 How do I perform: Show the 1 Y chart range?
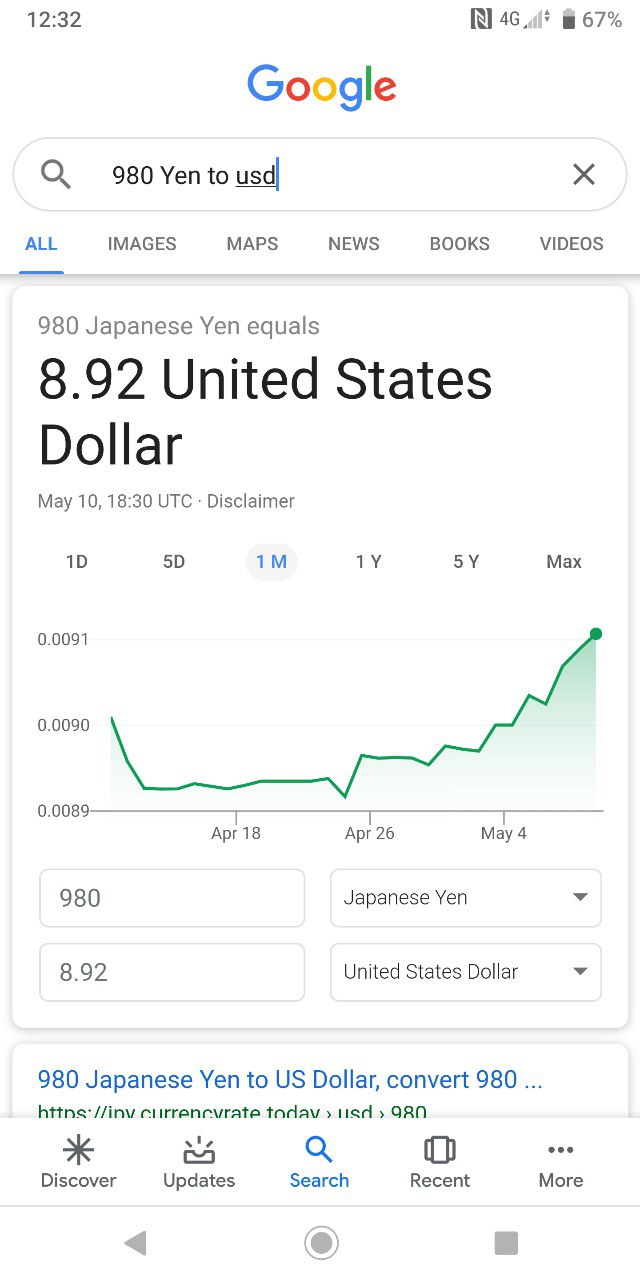click(369, 562)
